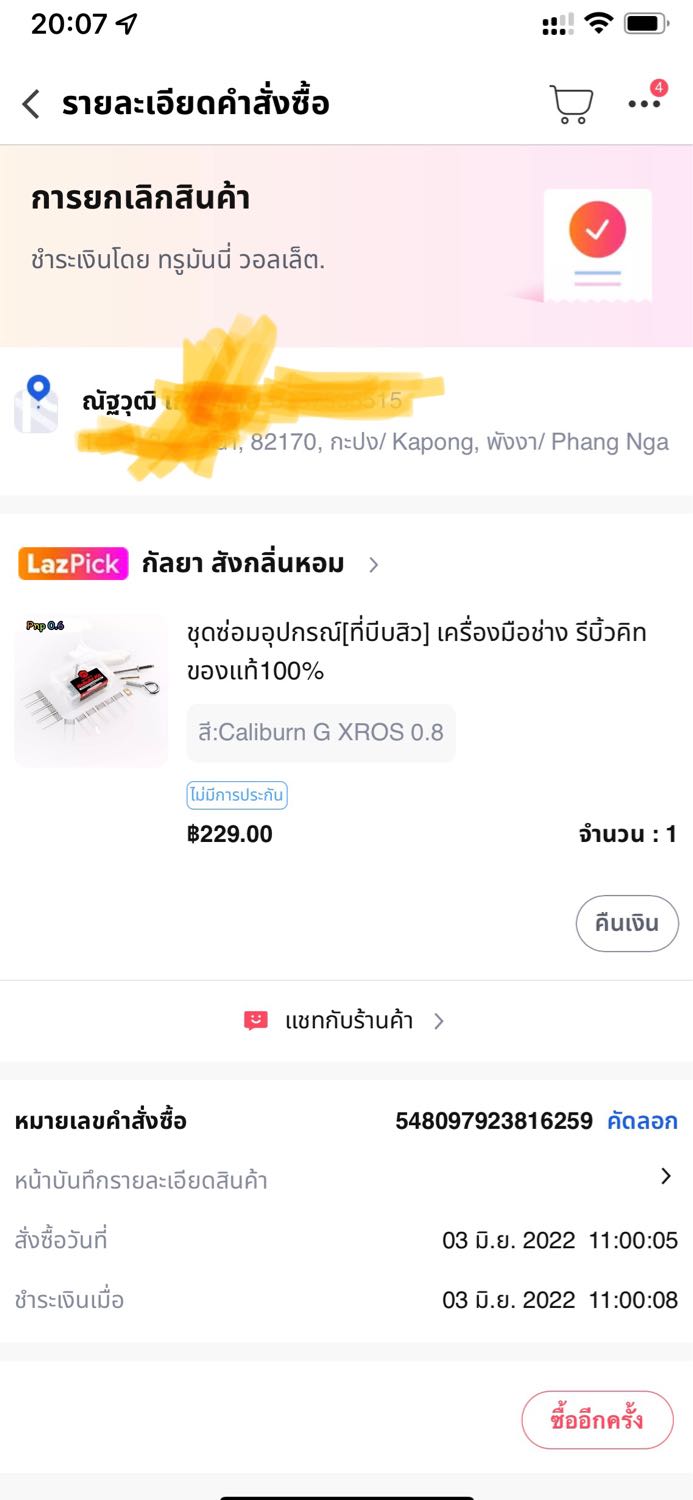Tap ซื้ออีกครั้ง to buy again
The height and width of the screenshot is (1500, 693).
(x=597, y=1420)
